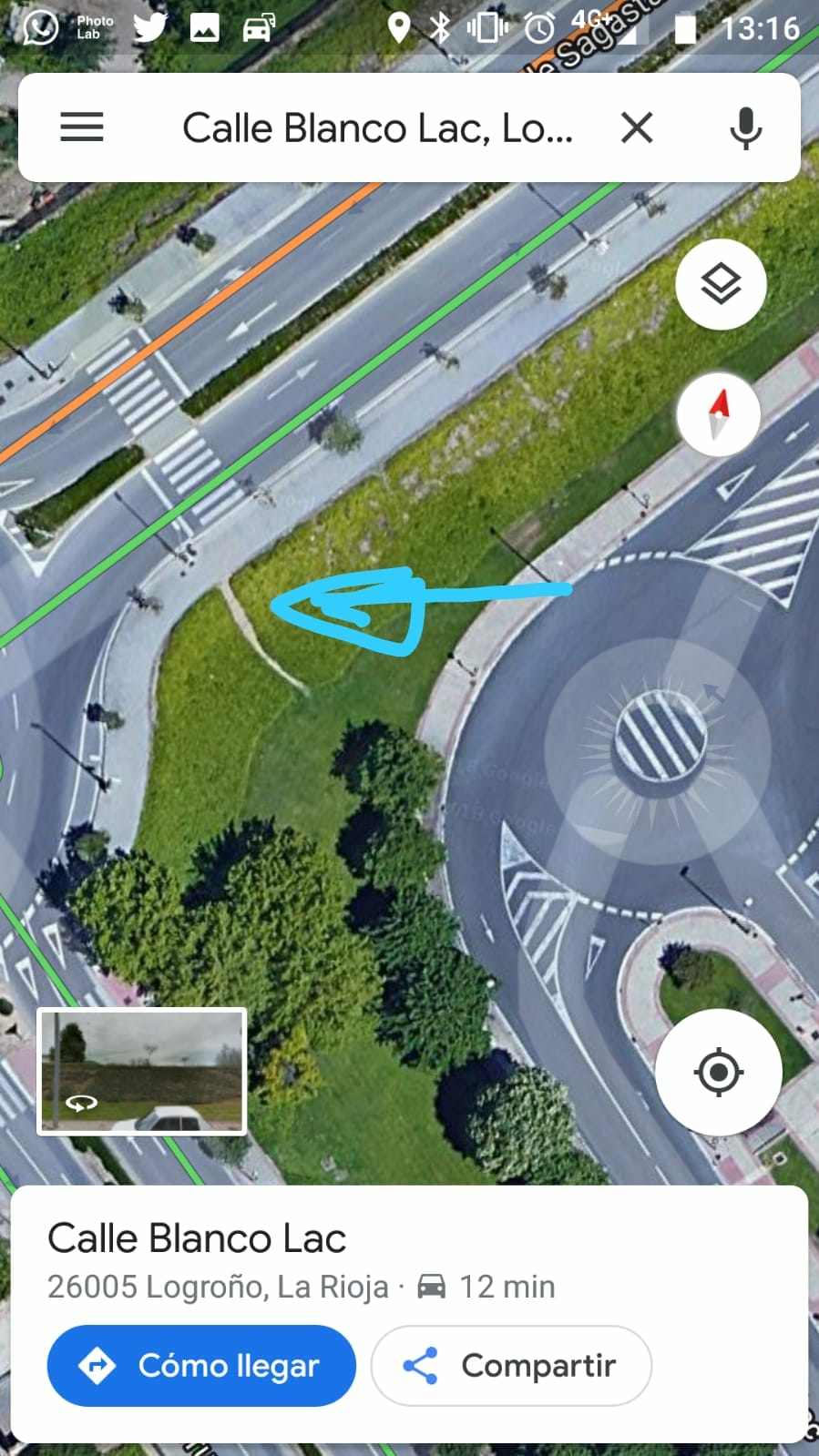Open the hamburger menu drawer
Image resolution: width=819 pixels, height=1456 pixels.
pyautogui.click(x=82, y=127)
